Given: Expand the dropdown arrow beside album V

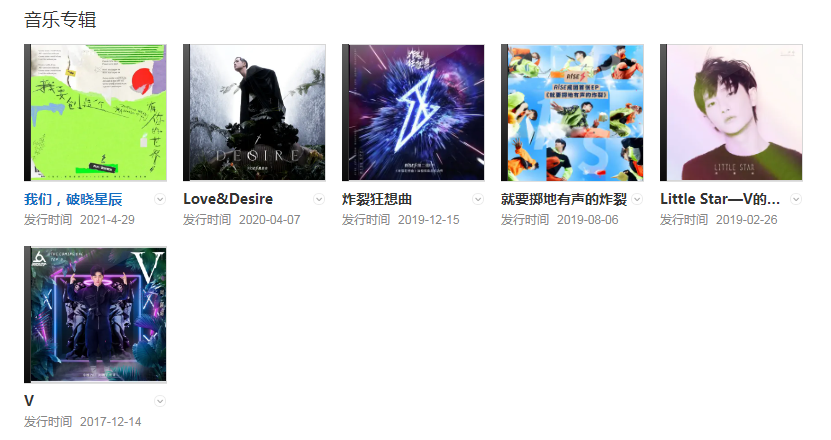Looking at the screenshot, I should tap(160, 401).
